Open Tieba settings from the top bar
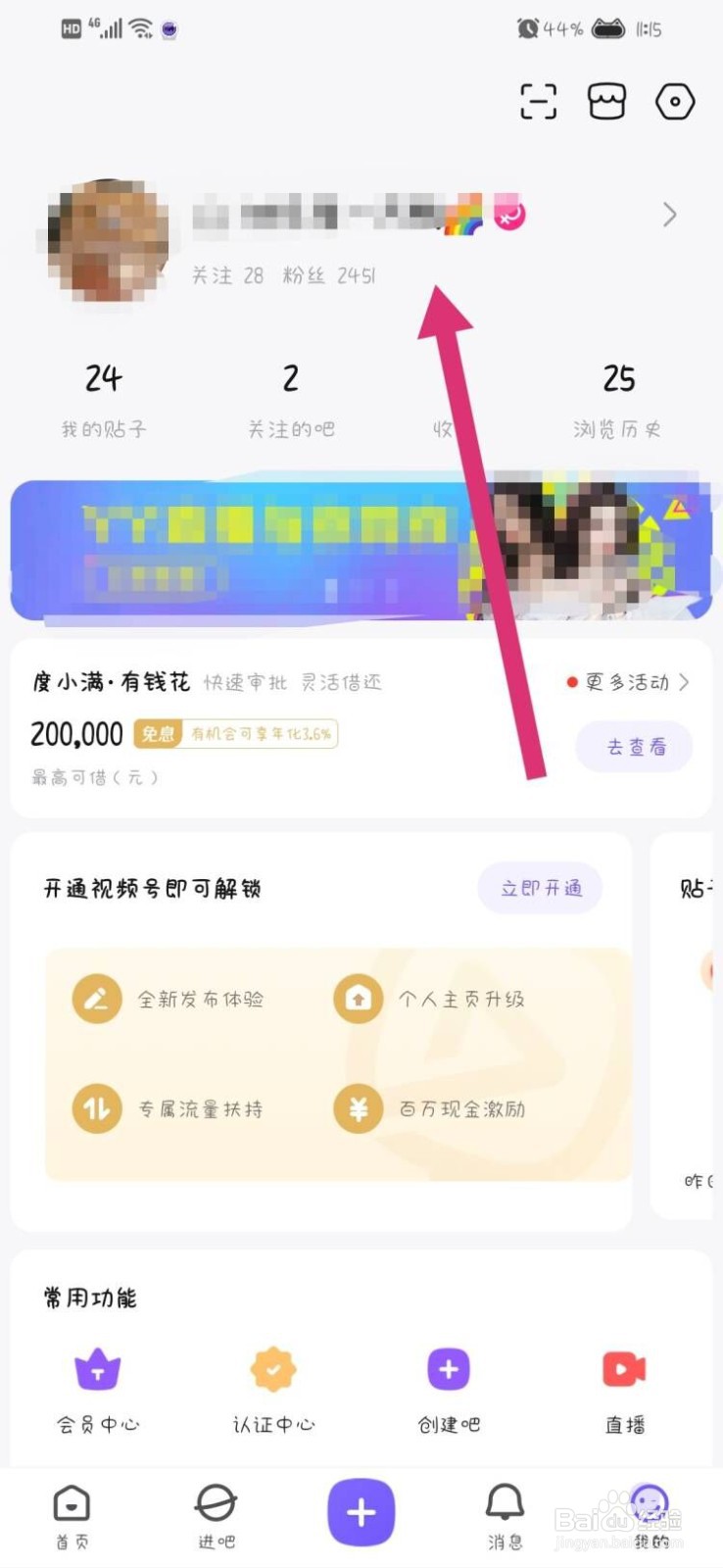Viewport: 723px width, 1568px height. point(674,101)
